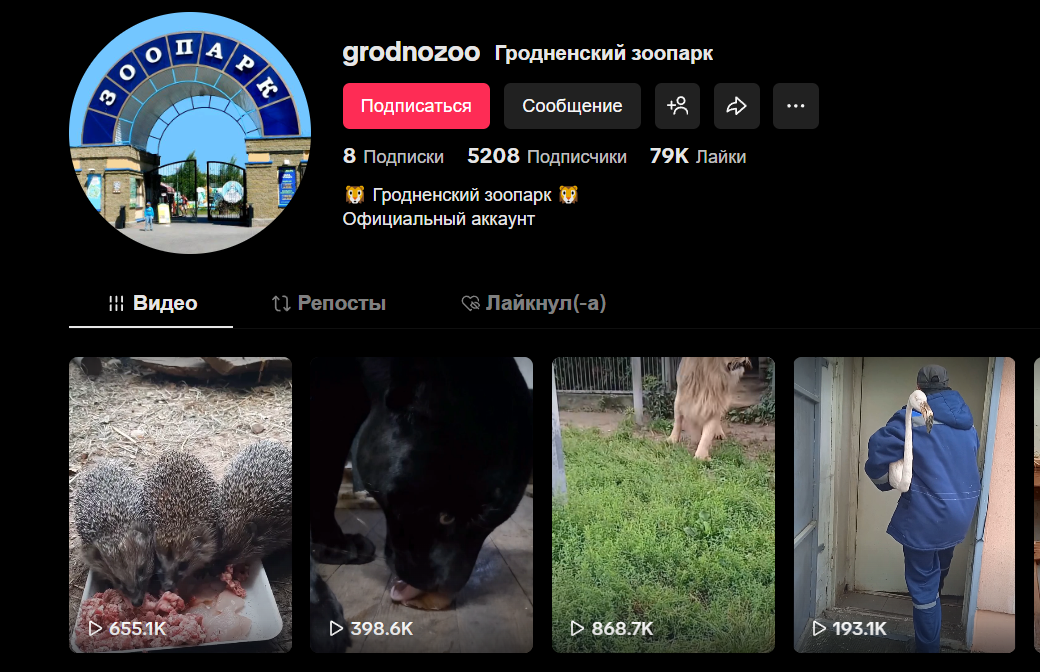The height and width of the screenshot is (672, 1040).
Task: View the 8 Подписки following list
Action: pyautogui.click(x=393, y=156)
